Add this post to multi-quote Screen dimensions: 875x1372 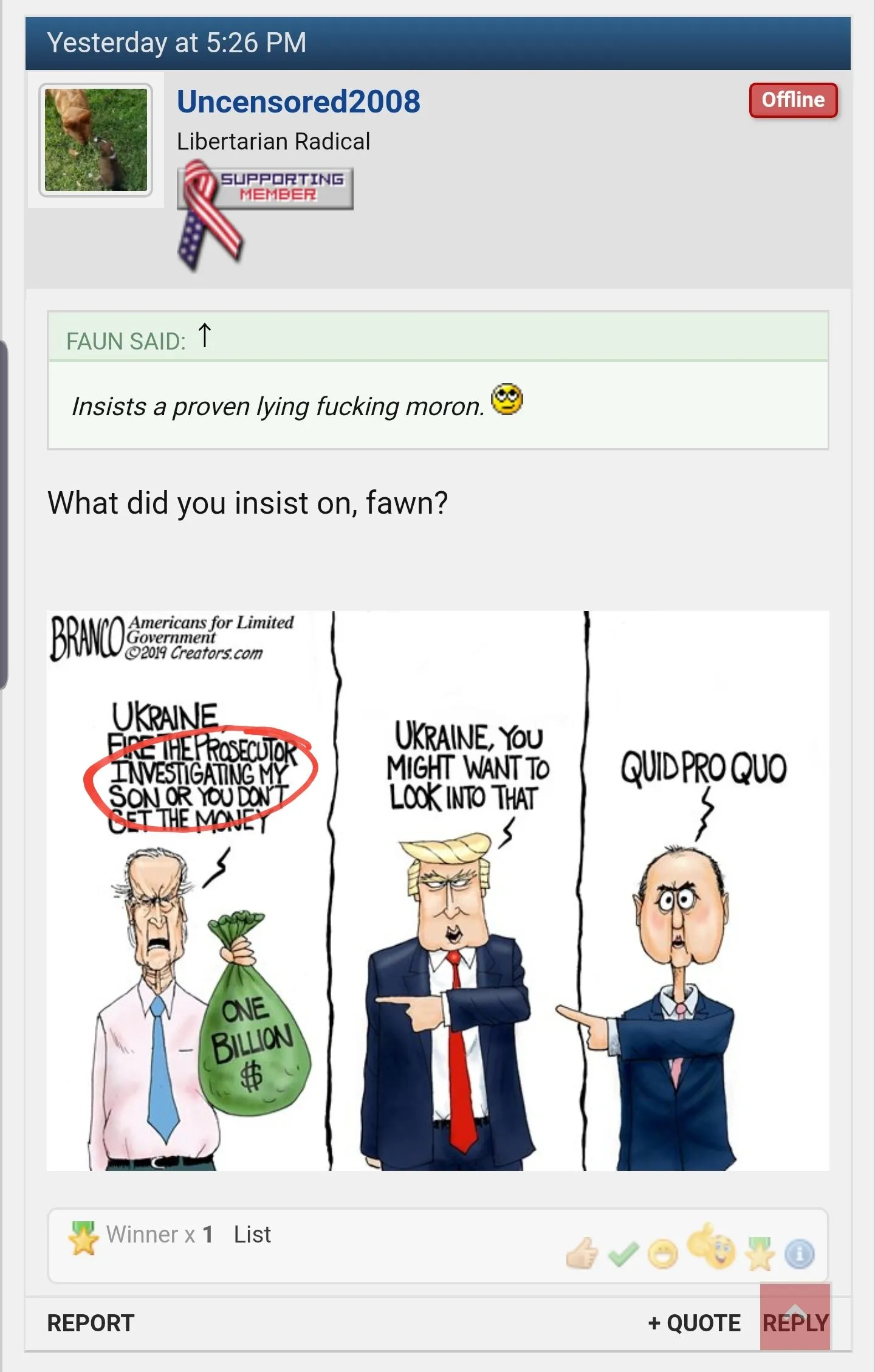pyautogui.click(x=695, y=1323)
